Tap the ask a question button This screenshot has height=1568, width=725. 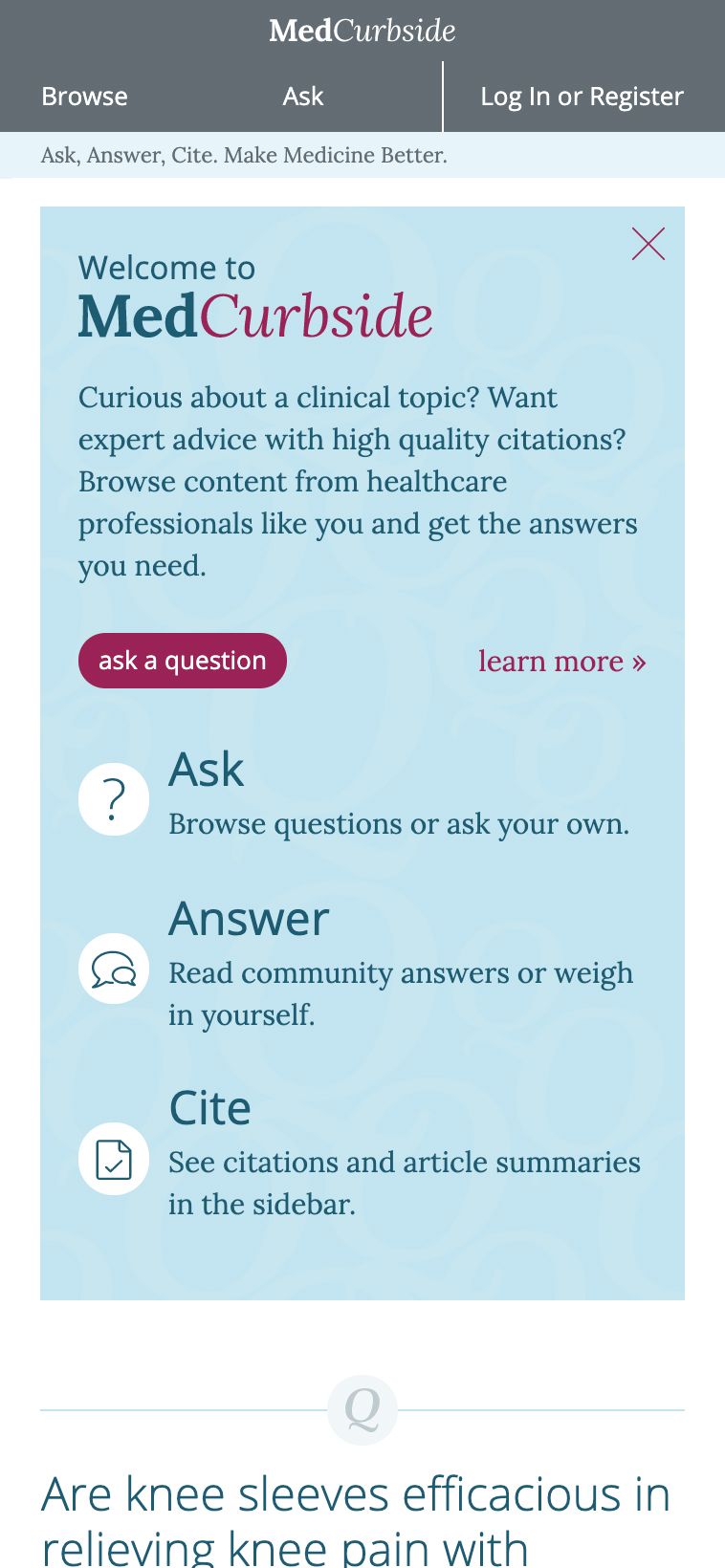[182, 661]
